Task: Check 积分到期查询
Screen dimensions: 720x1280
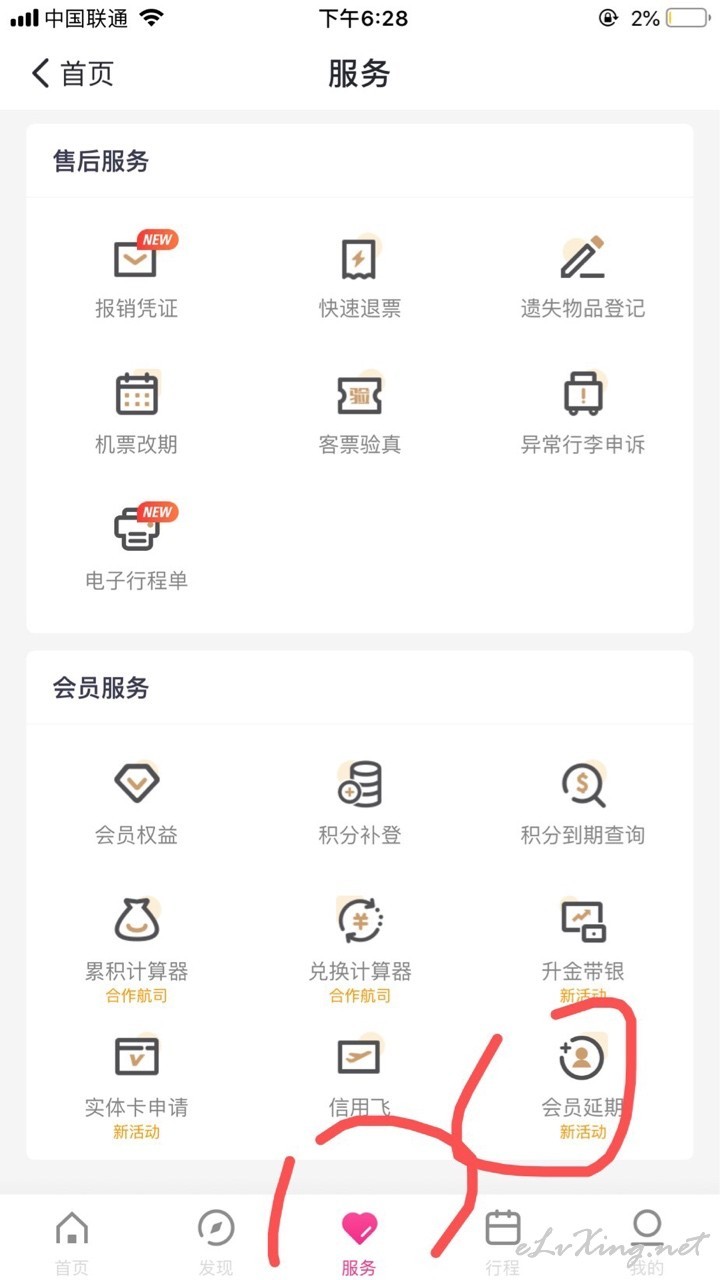Action: point(583,802)
